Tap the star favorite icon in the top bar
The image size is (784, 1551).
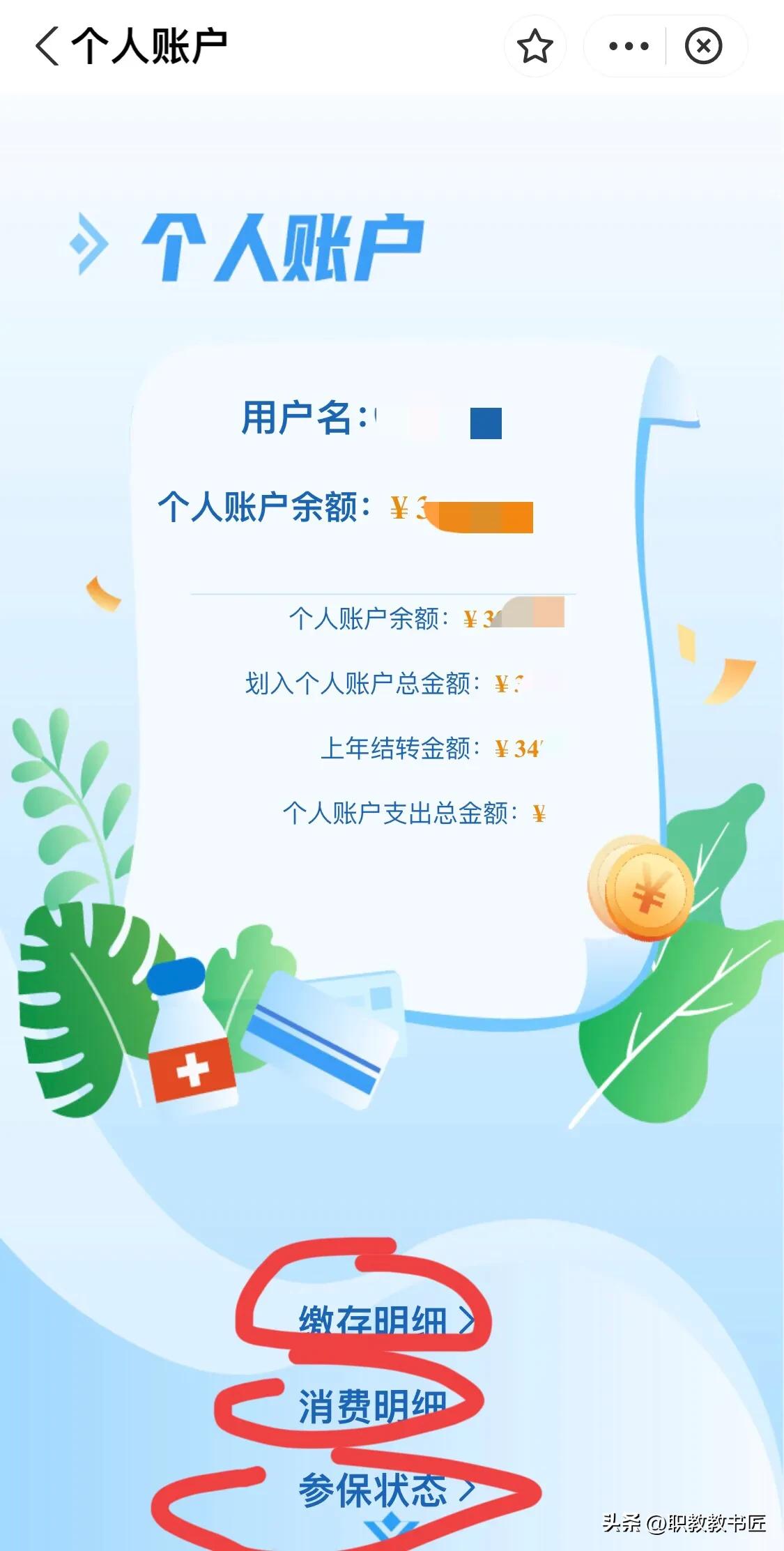tap(536, 46)
